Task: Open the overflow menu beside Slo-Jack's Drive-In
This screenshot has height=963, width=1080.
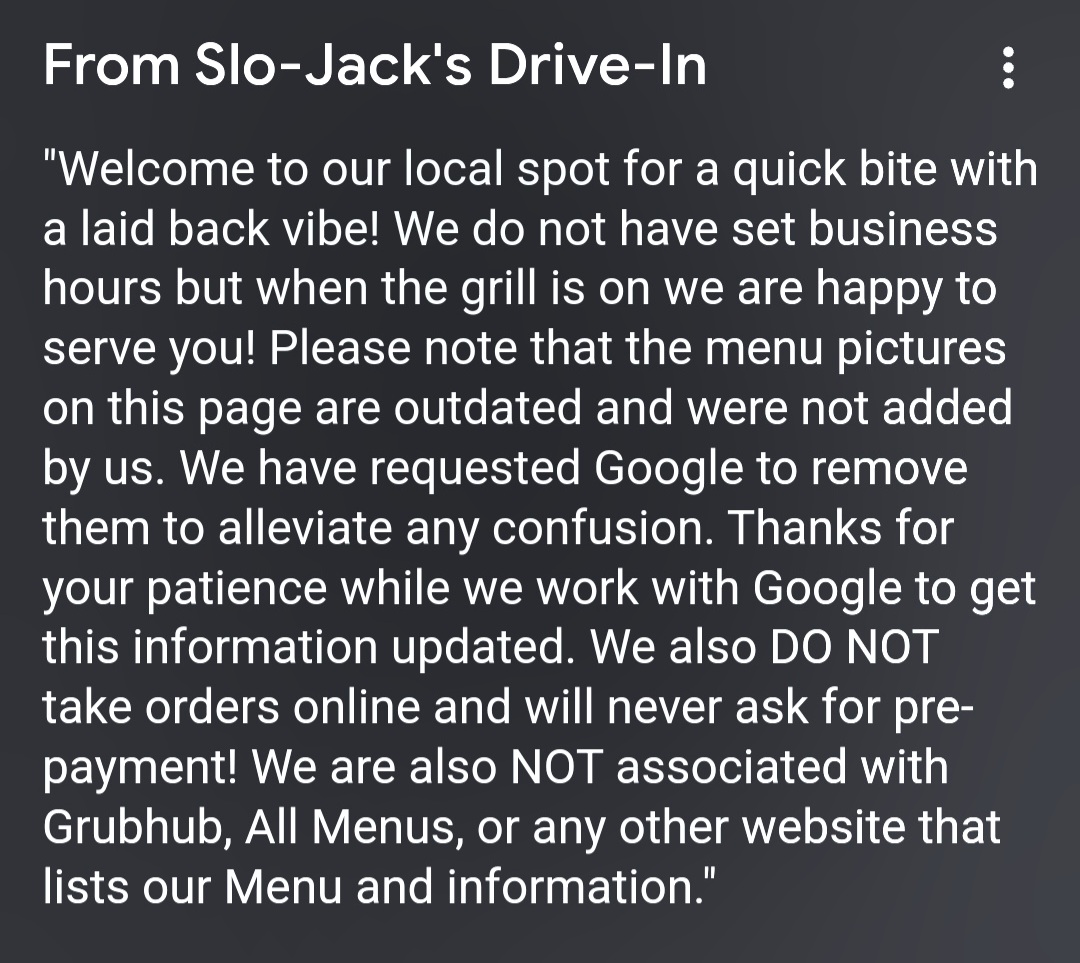Action: coord(1008,68)
